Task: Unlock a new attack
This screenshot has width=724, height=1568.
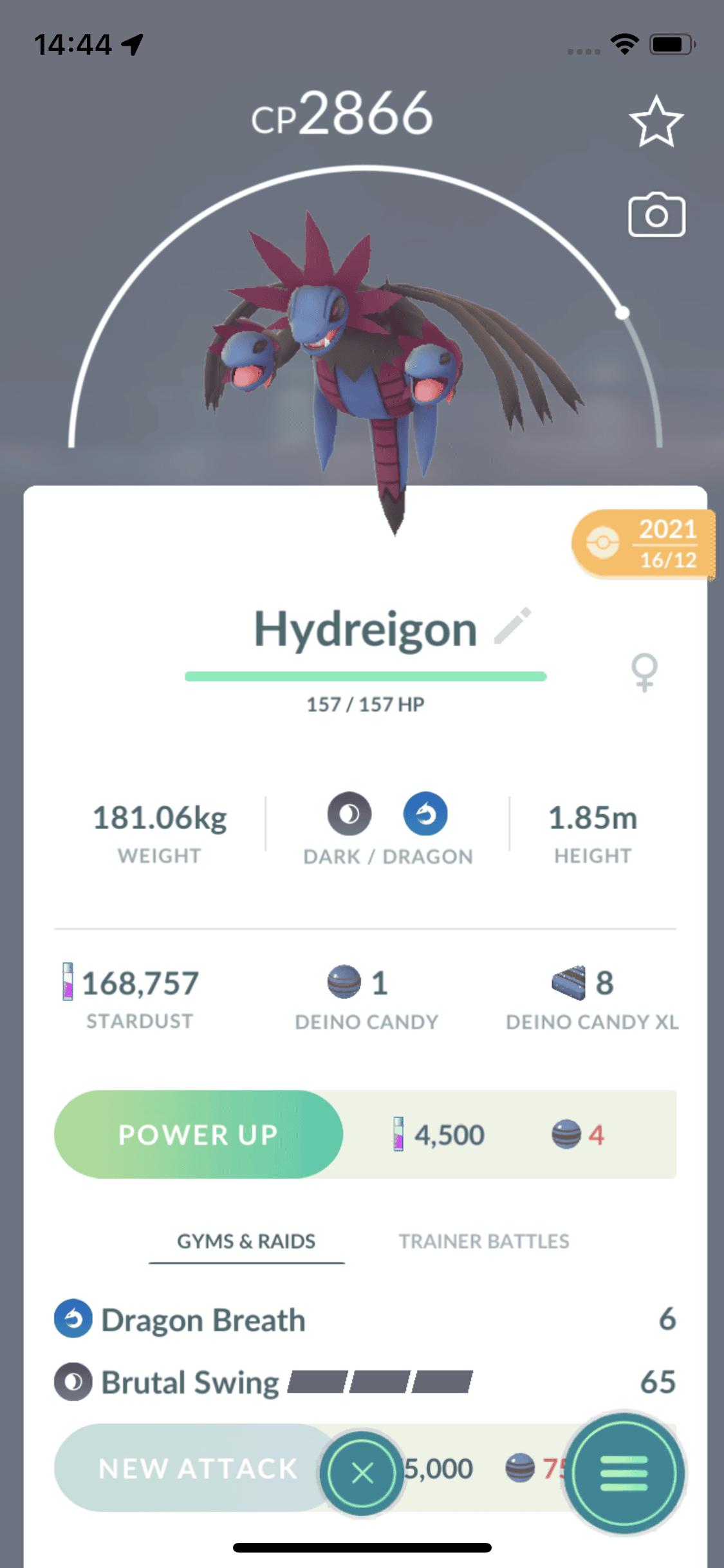Action: (193, 1469)
